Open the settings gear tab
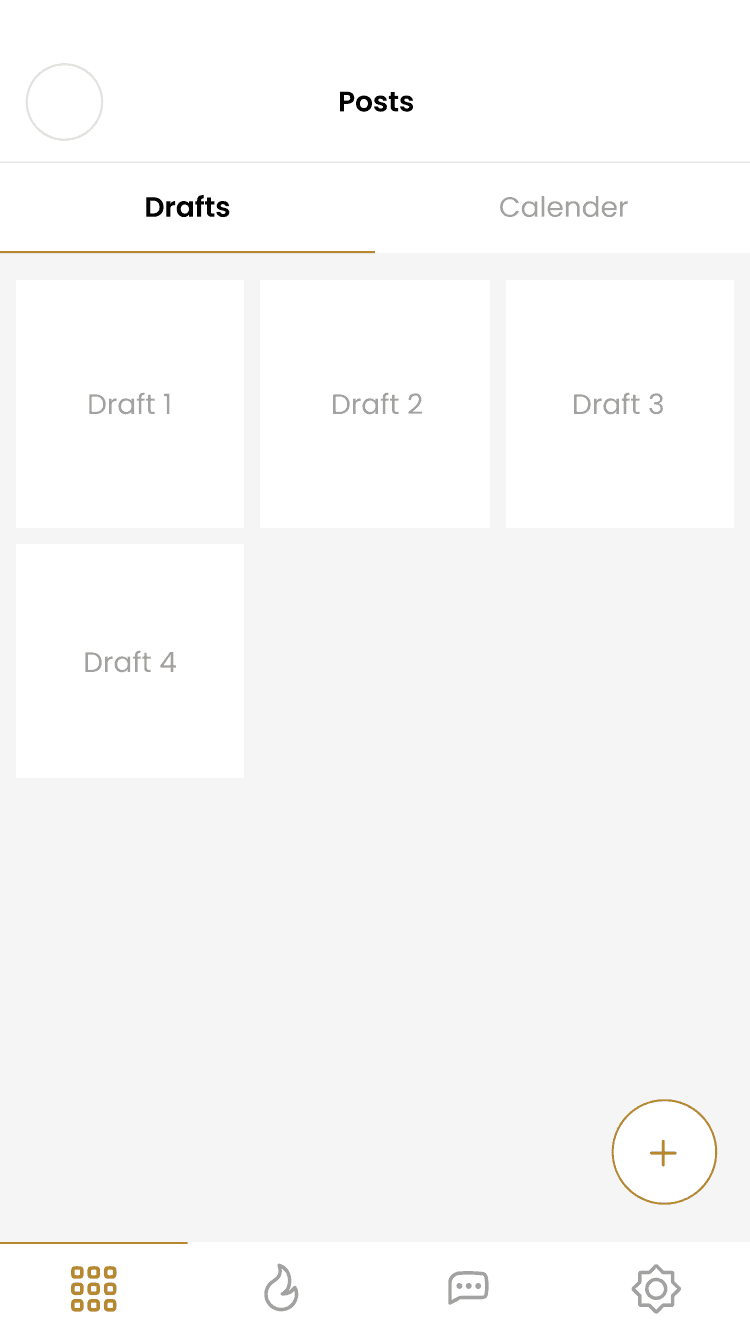750x1334 pixels. [656, 1288]
